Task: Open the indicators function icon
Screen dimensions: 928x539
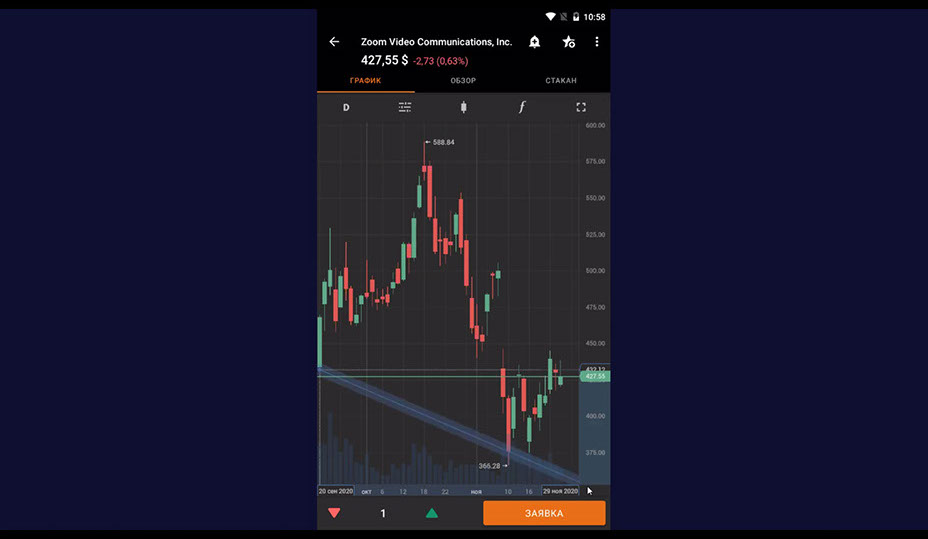Action: click(522, 107)
